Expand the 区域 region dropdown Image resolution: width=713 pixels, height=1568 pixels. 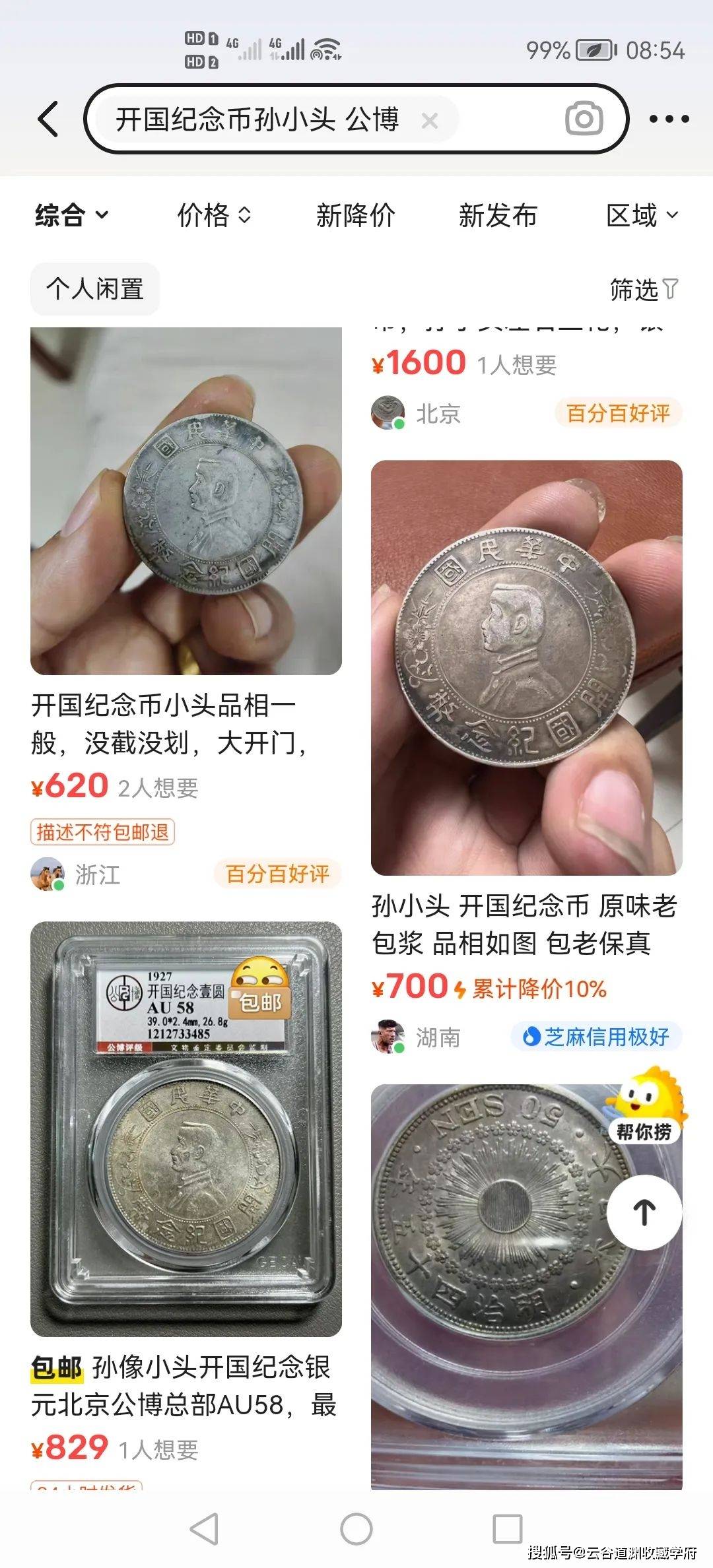[x=642, y=215]
